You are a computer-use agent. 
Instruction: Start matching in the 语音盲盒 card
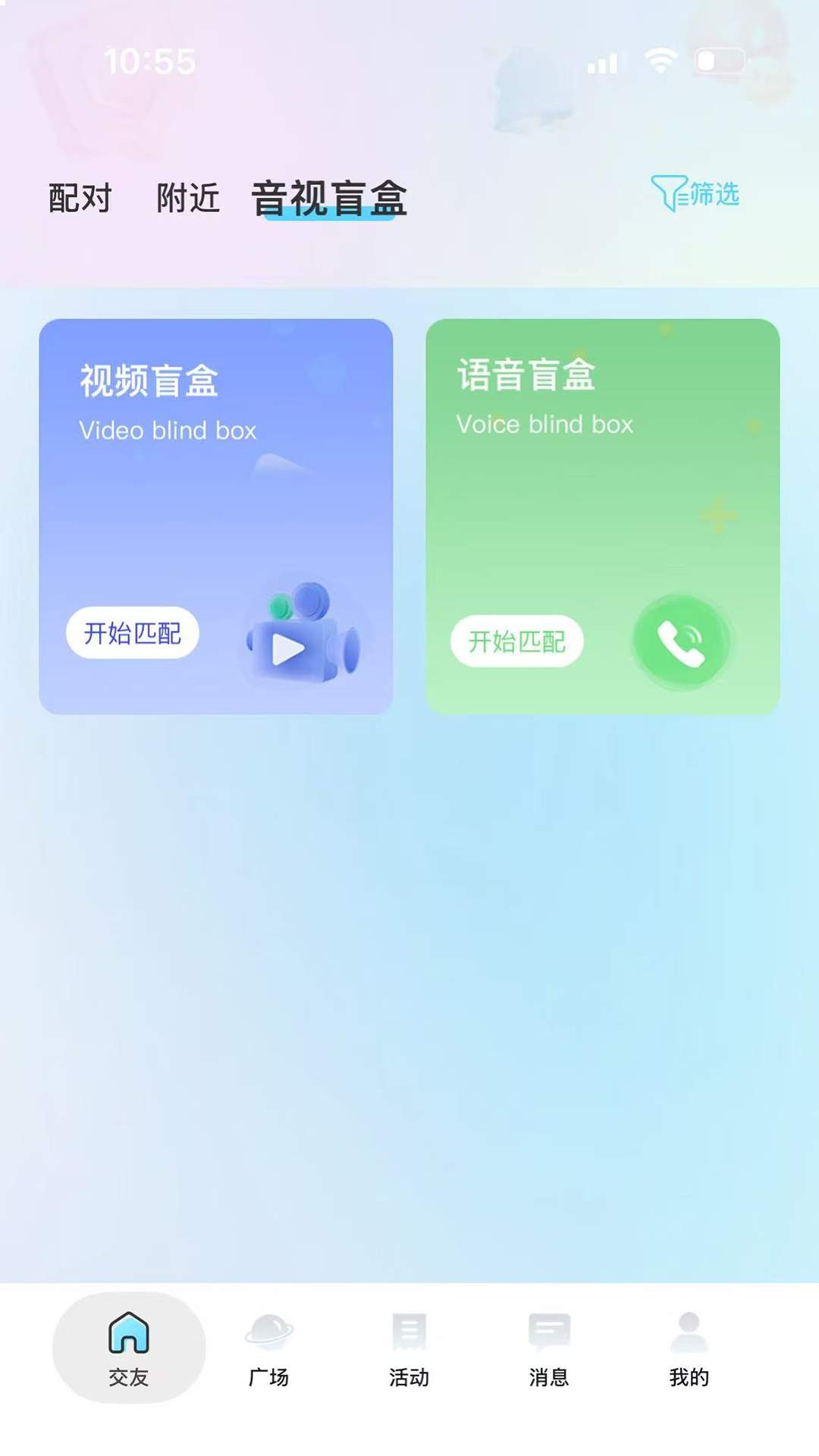(517, 642)
